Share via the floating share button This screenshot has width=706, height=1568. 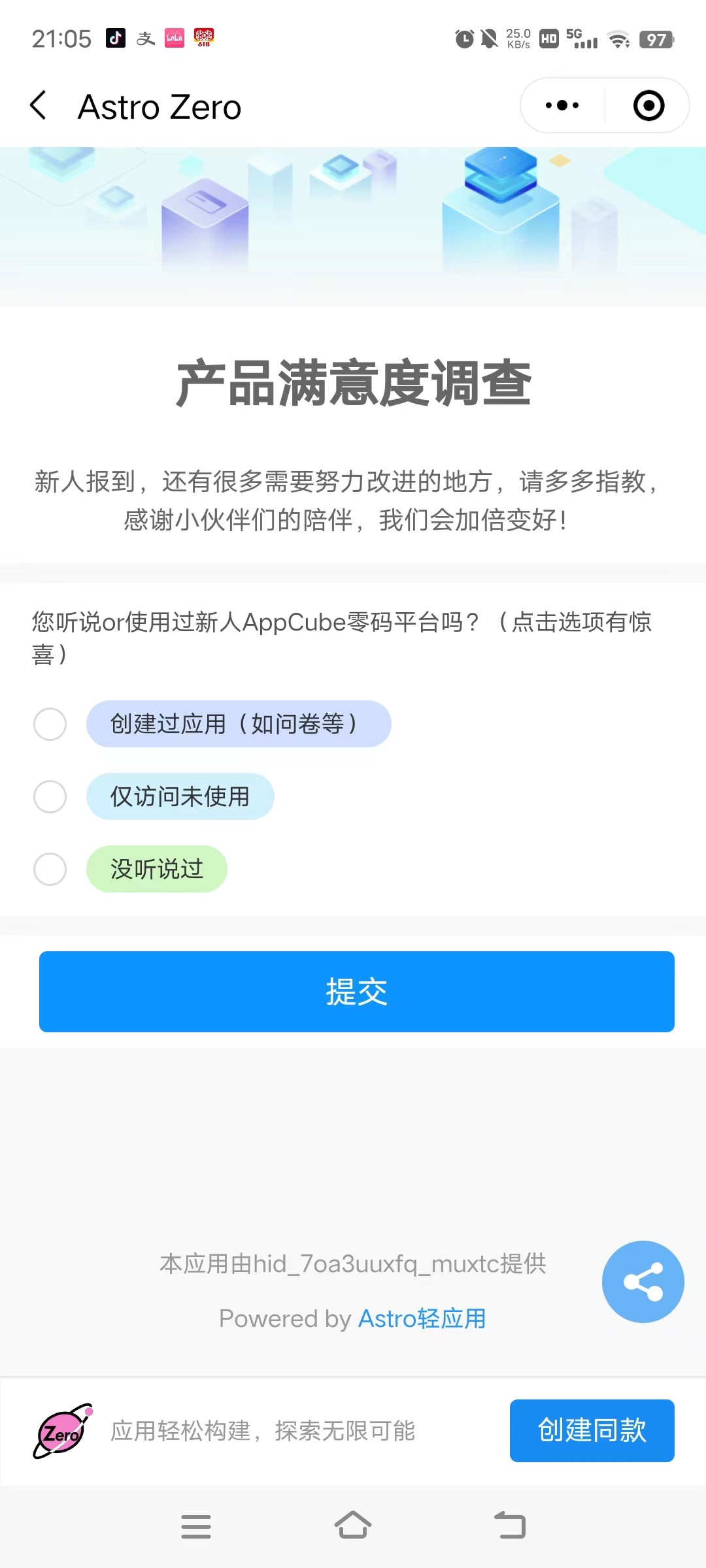coord(643,1282)
